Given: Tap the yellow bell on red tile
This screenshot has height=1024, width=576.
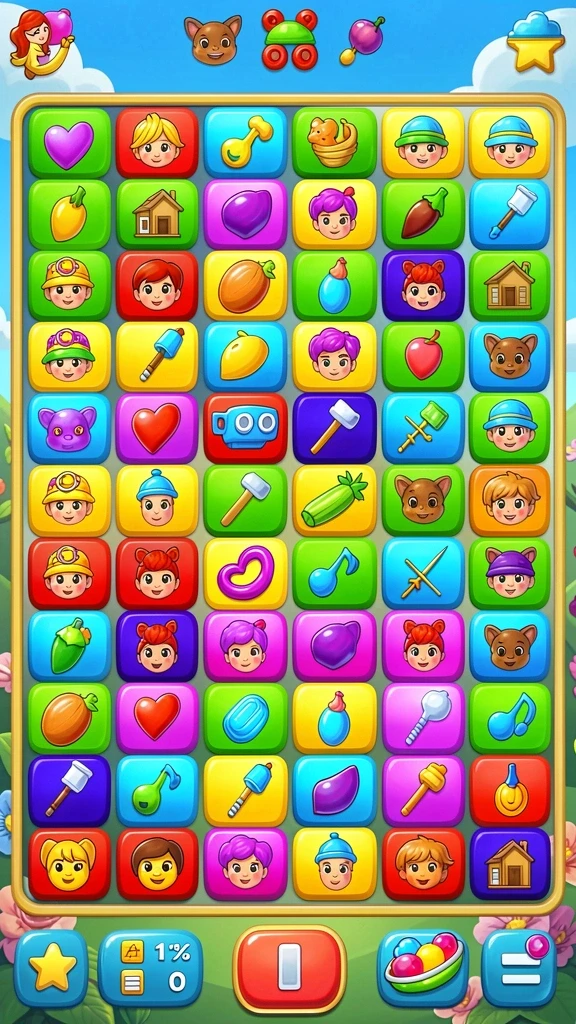Looking at the screenshot, I should coord(510,790).
